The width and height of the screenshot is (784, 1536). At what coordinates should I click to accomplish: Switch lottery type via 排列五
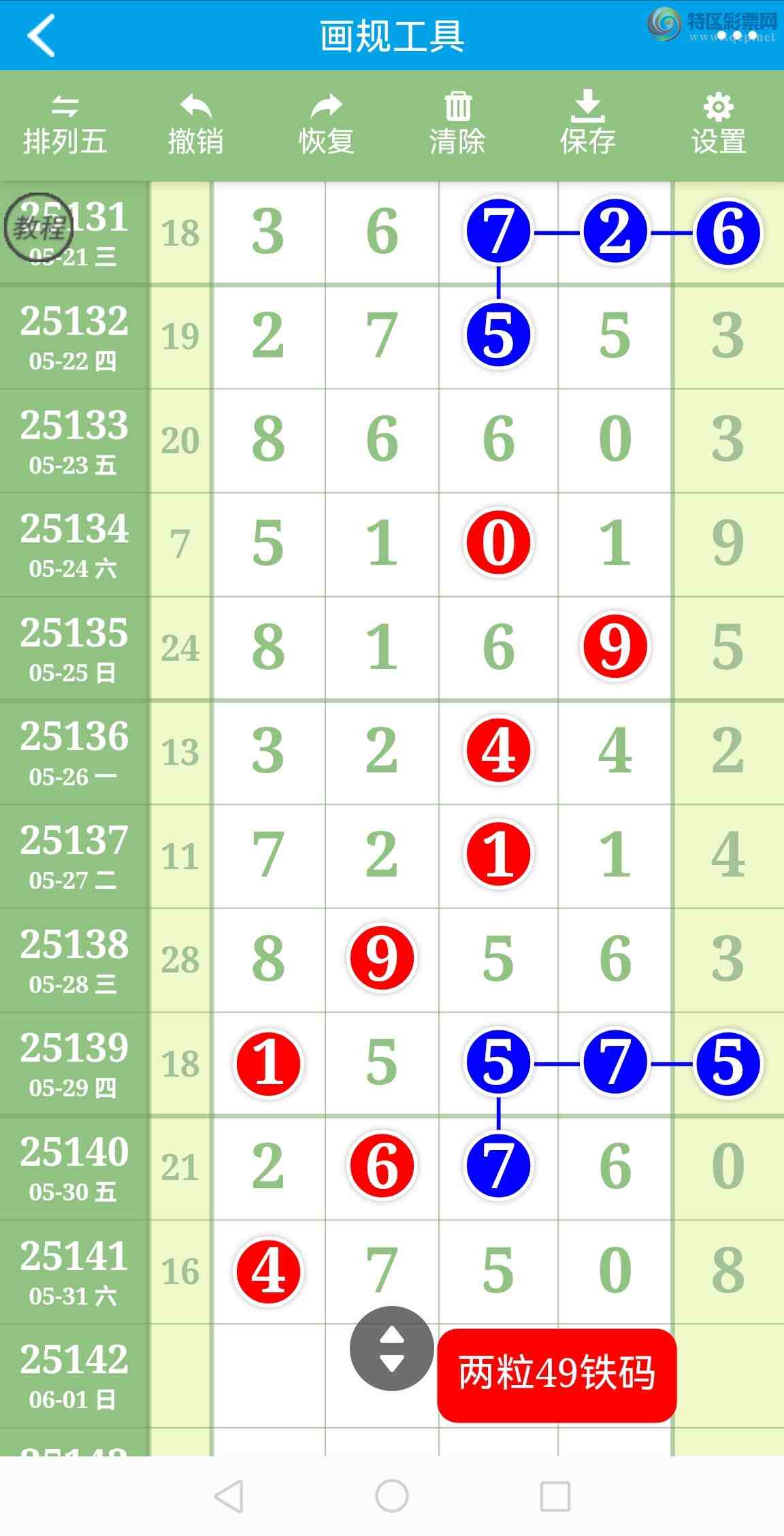(x=65, y=125)
